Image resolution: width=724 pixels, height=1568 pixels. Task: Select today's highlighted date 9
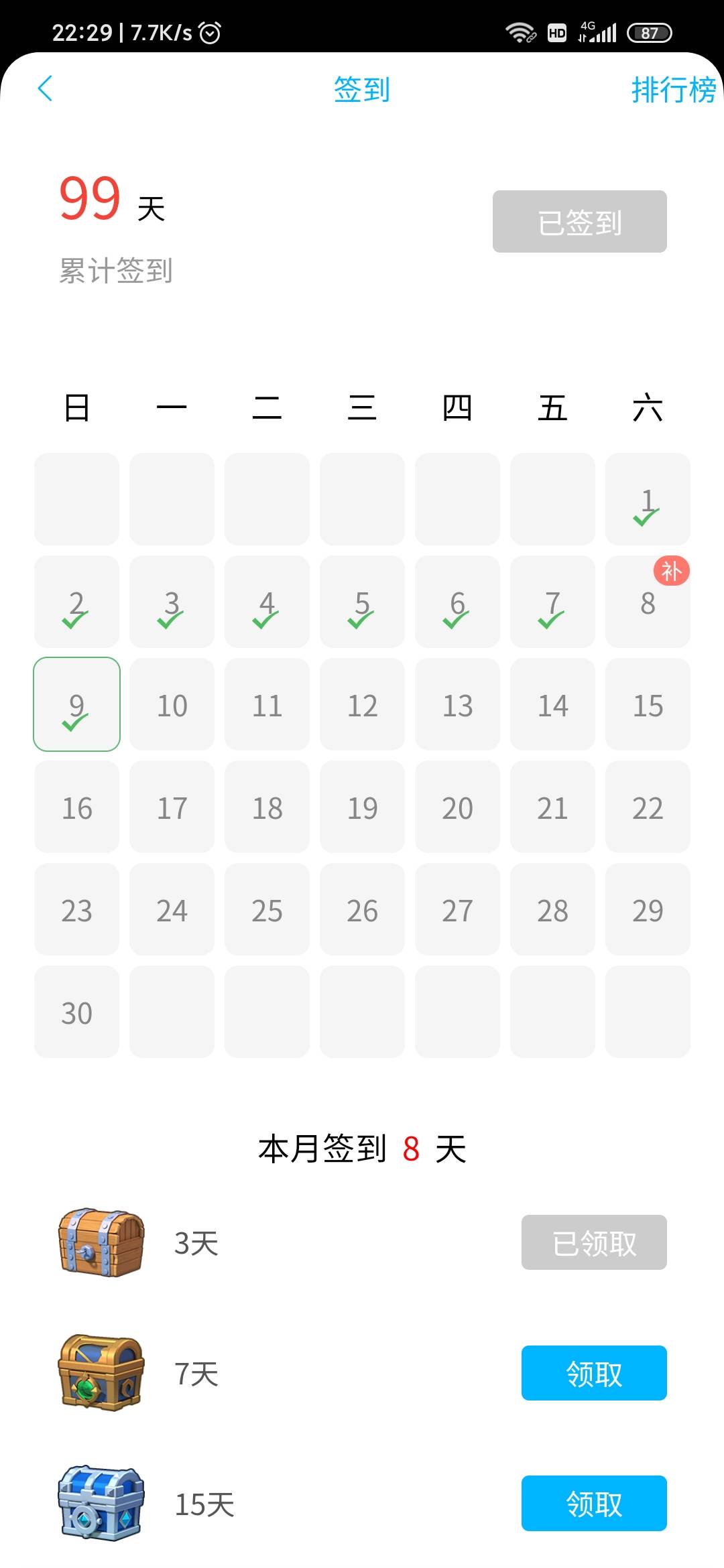click(x=77, y=704)
